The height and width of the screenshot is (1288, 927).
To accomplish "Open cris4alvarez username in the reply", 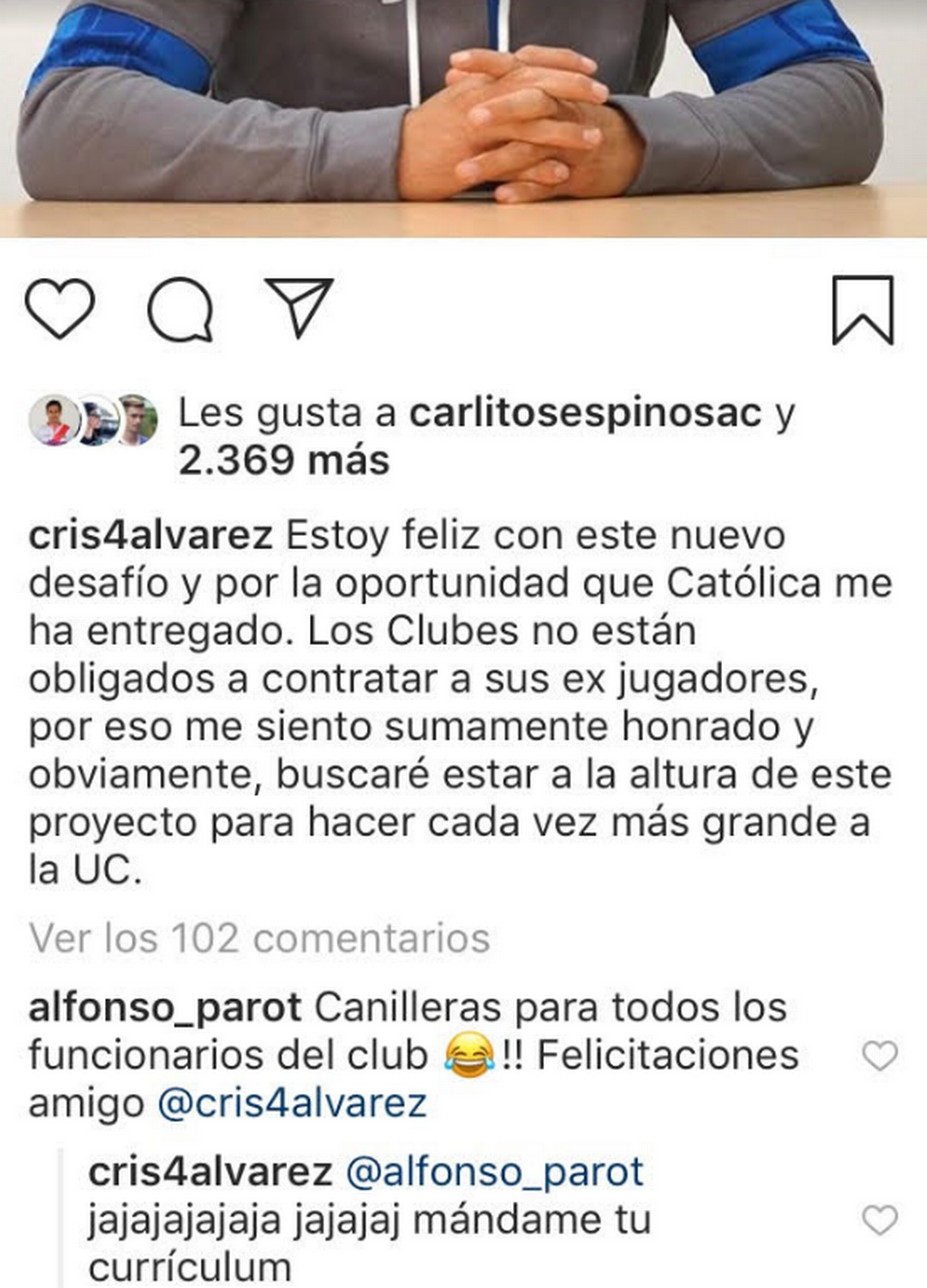I will point(210,1172).
